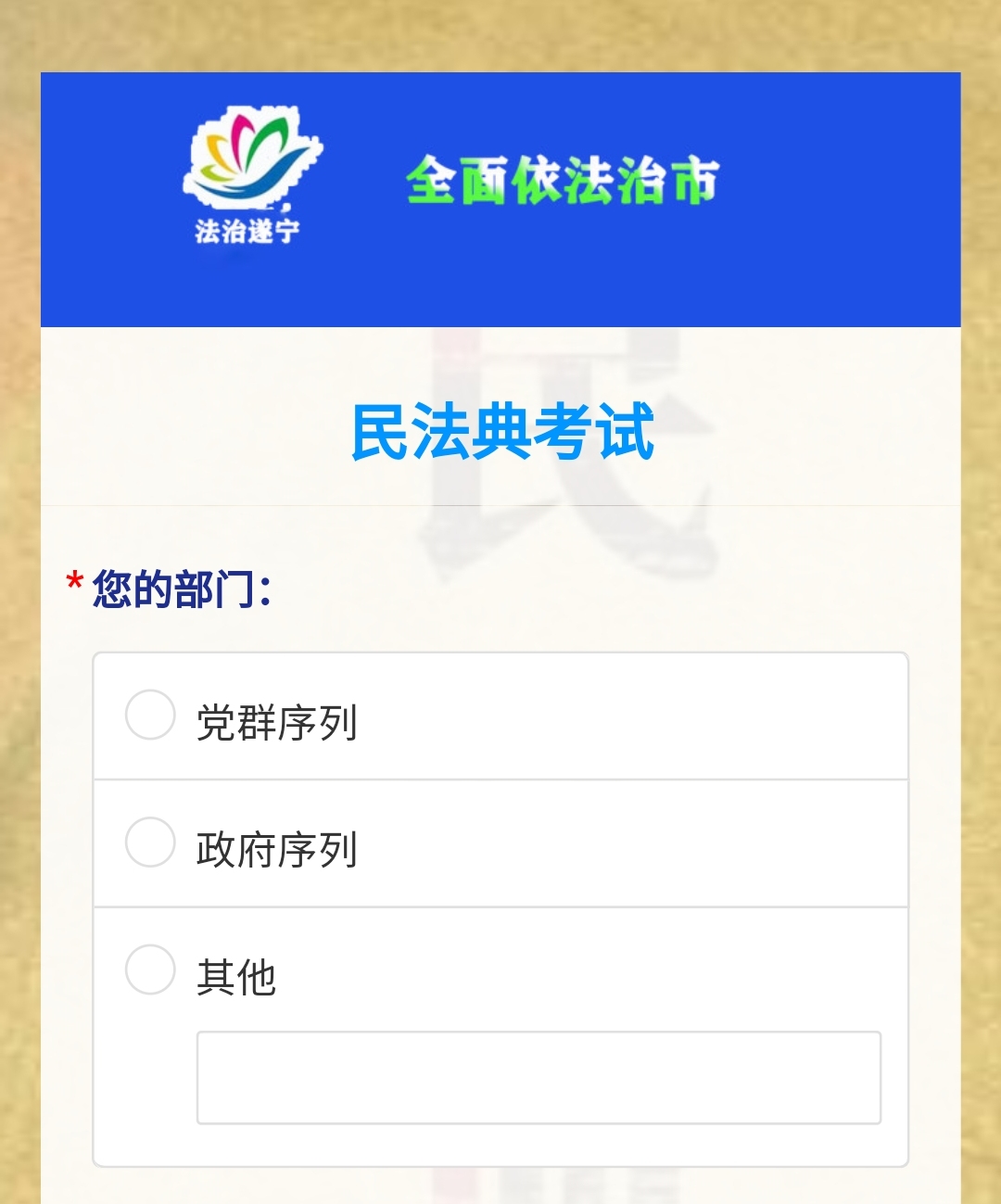The width and height of the screenshot is (1001, 1204).
Task: Pick the 其他 radio option
Action: (x=150, y=970)
